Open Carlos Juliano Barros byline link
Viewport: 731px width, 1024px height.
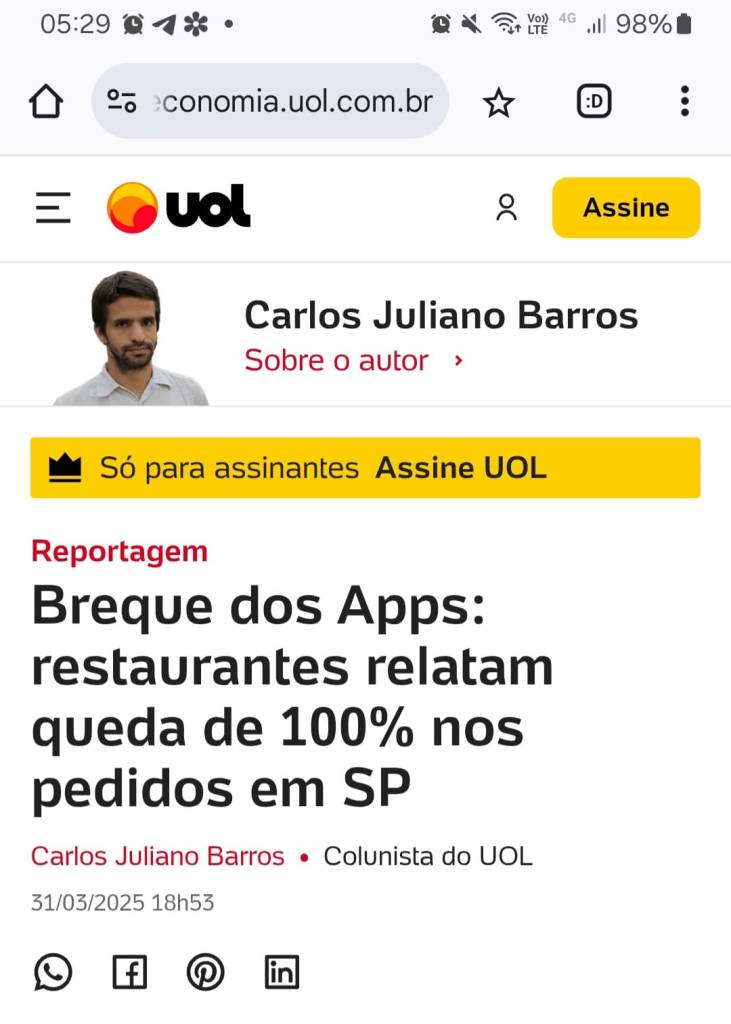point(157,856)
